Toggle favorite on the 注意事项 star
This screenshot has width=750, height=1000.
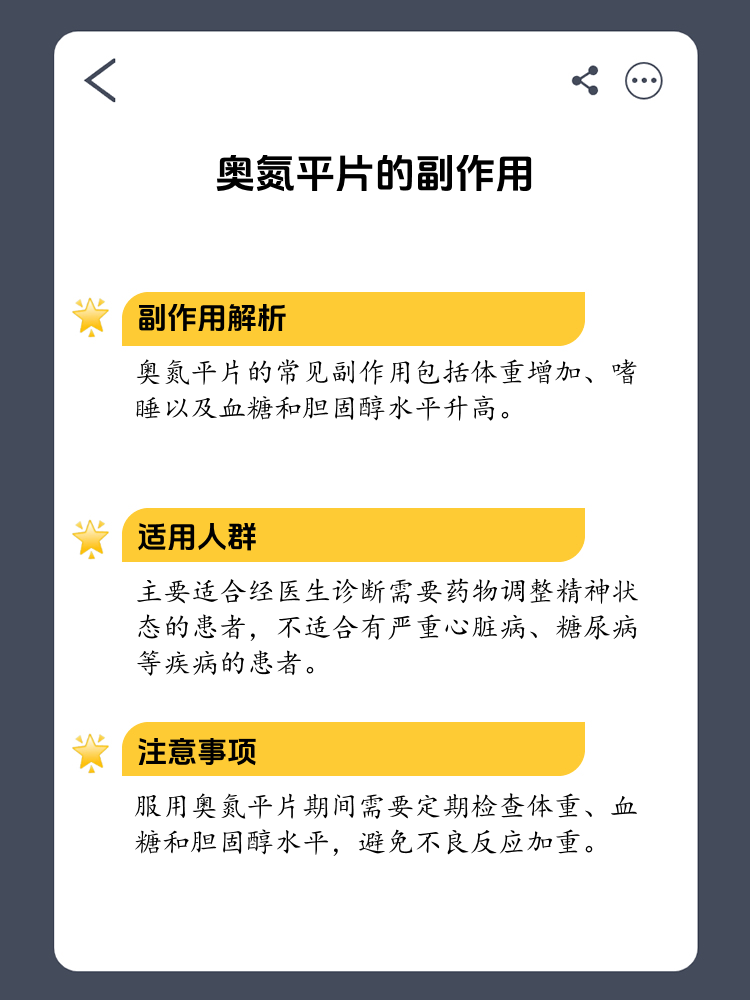click(93, 751)
